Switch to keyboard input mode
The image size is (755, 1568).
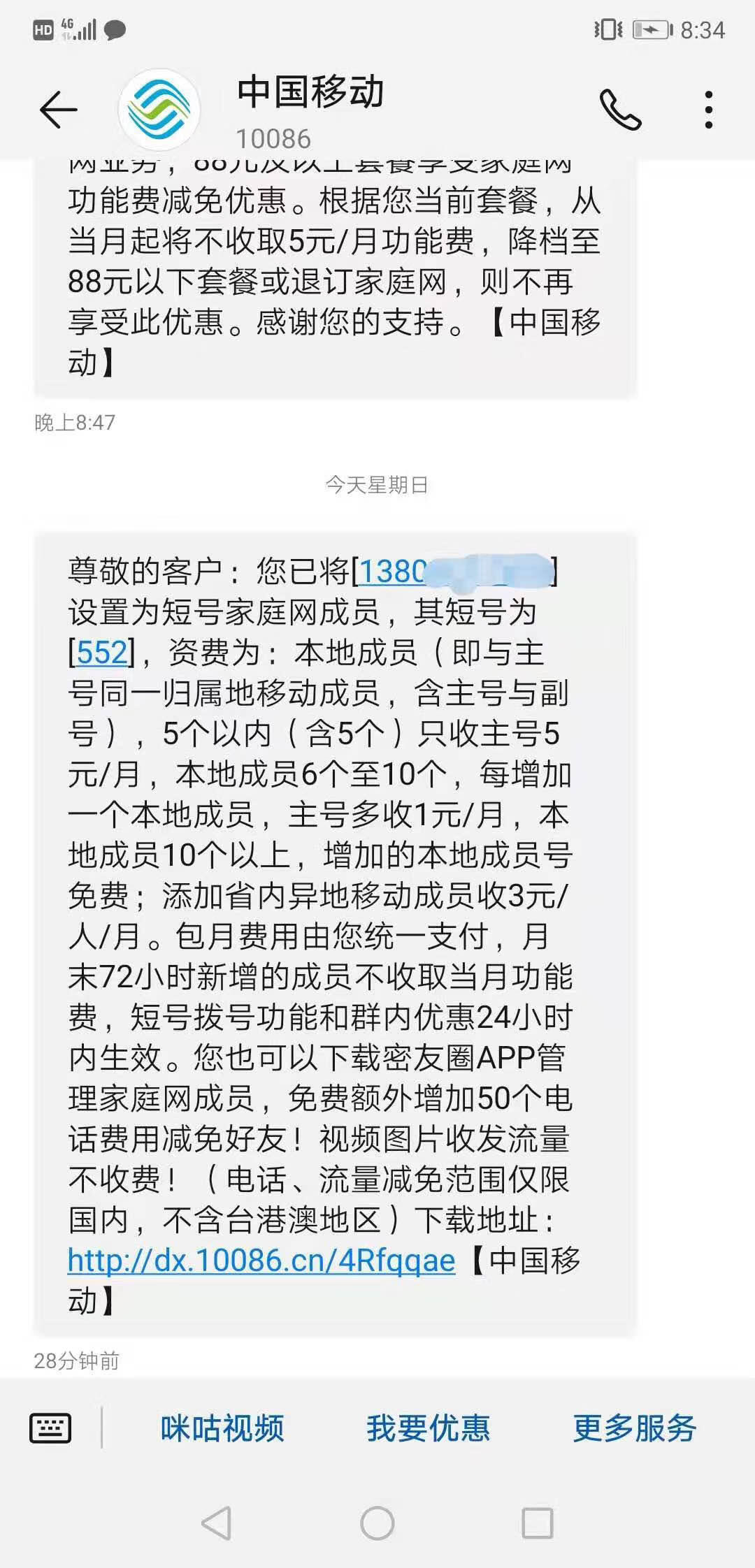[x=50, y=1428]
